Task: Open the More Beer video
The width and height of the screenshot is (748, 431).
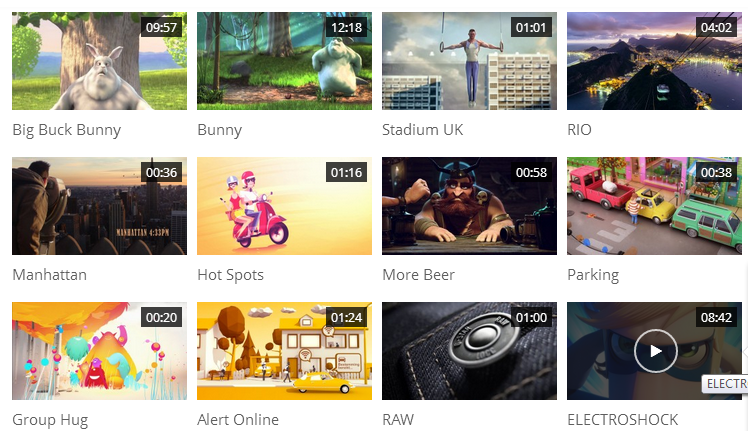Action: click(469, 206)
